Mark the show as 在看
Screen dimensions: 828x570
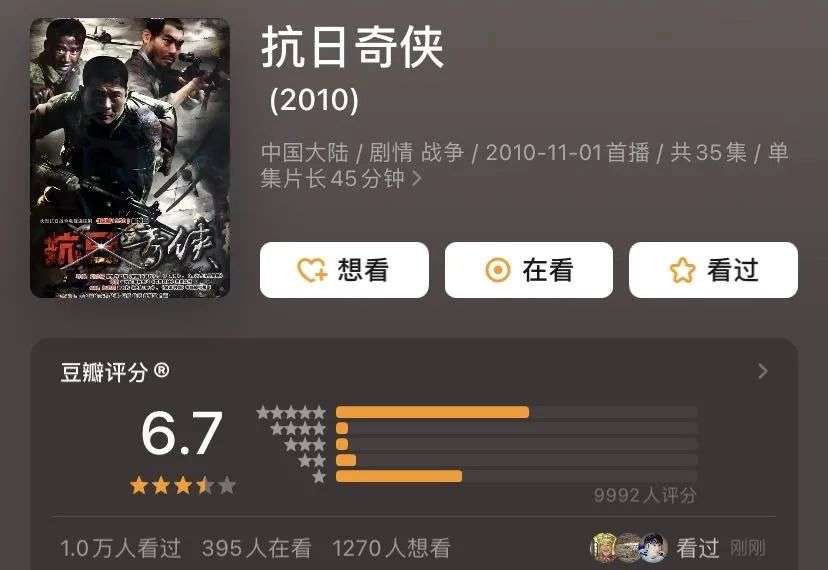click(528, 270)
